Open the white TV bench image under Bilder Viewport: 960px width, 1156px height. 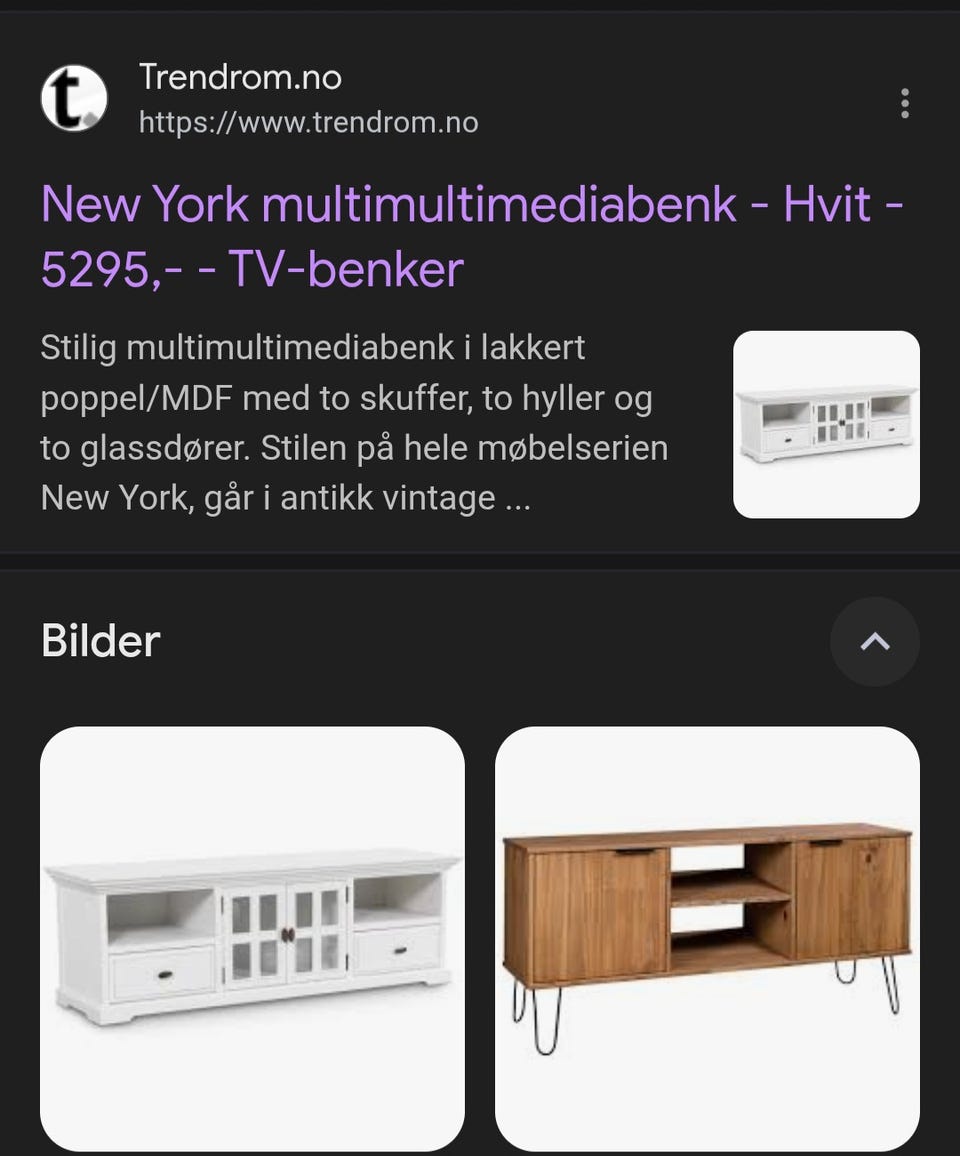click(x=252, y=938)
